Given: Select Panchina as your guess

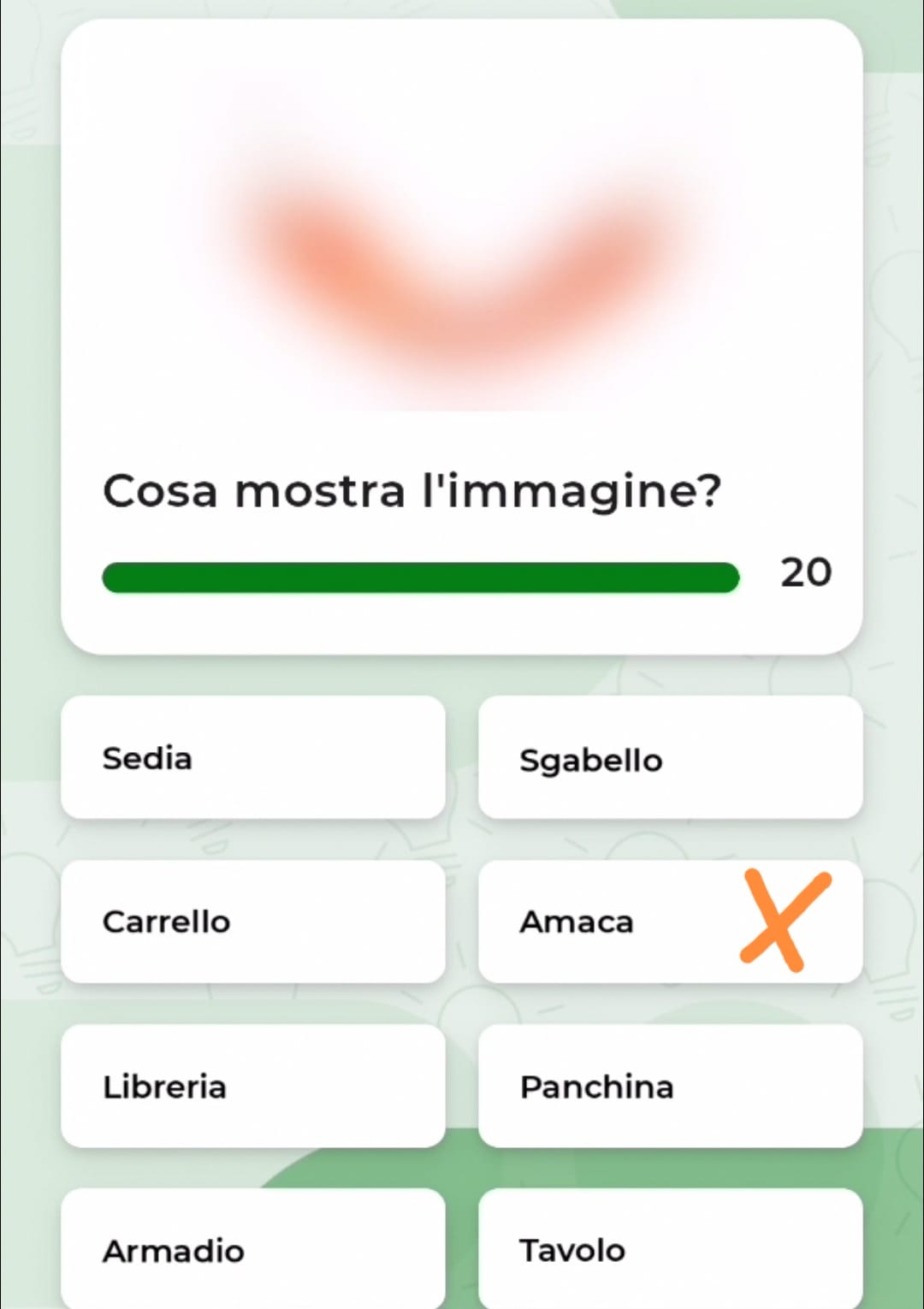Looking at the screenshot, I should 670,1087.
